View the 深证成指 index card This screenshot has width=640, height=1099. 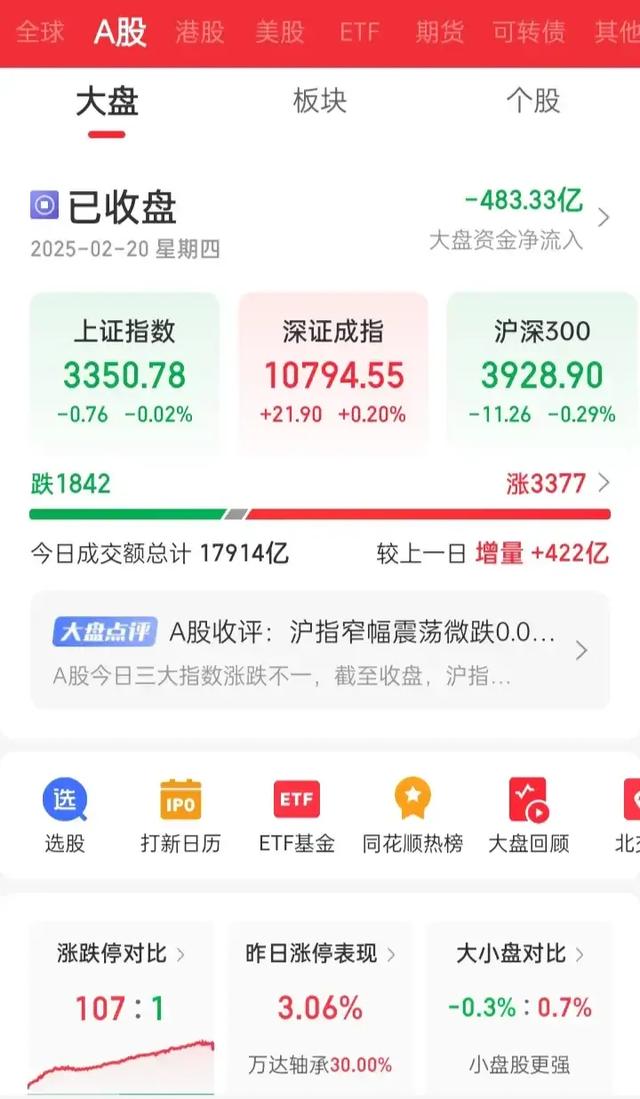pos(333,372)
